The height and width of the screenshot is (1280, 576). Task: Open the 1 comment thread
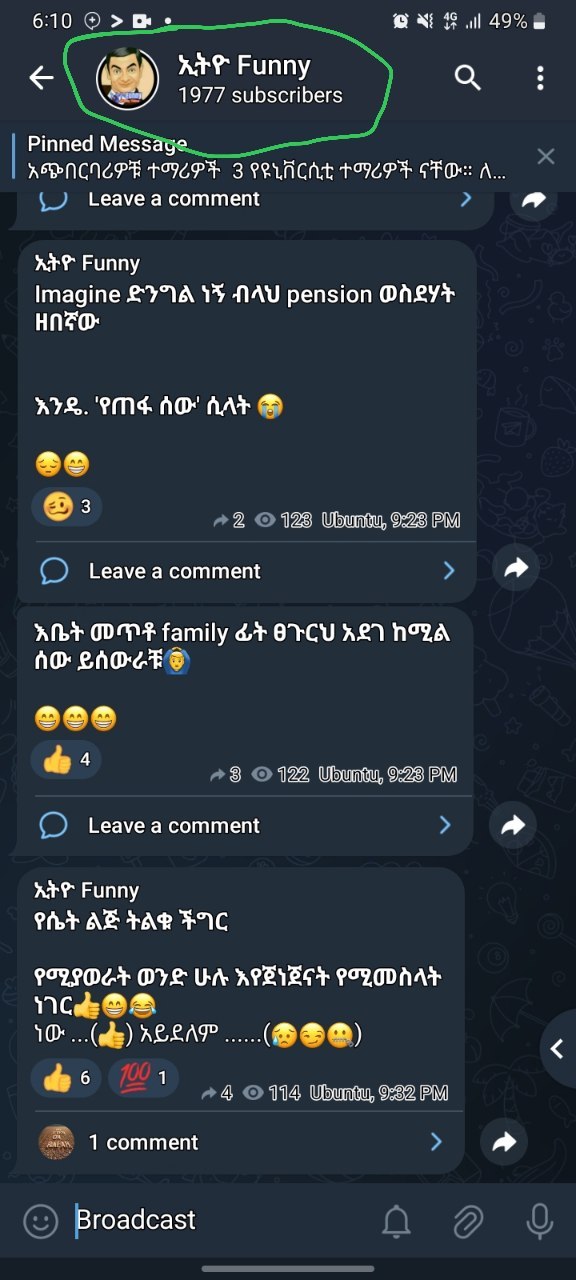[240, 1142]
